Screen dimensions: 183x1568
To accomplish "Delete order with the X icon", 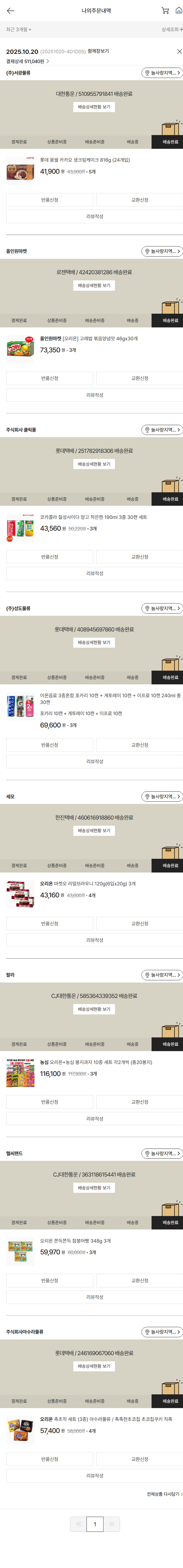I will coord(179,52).
